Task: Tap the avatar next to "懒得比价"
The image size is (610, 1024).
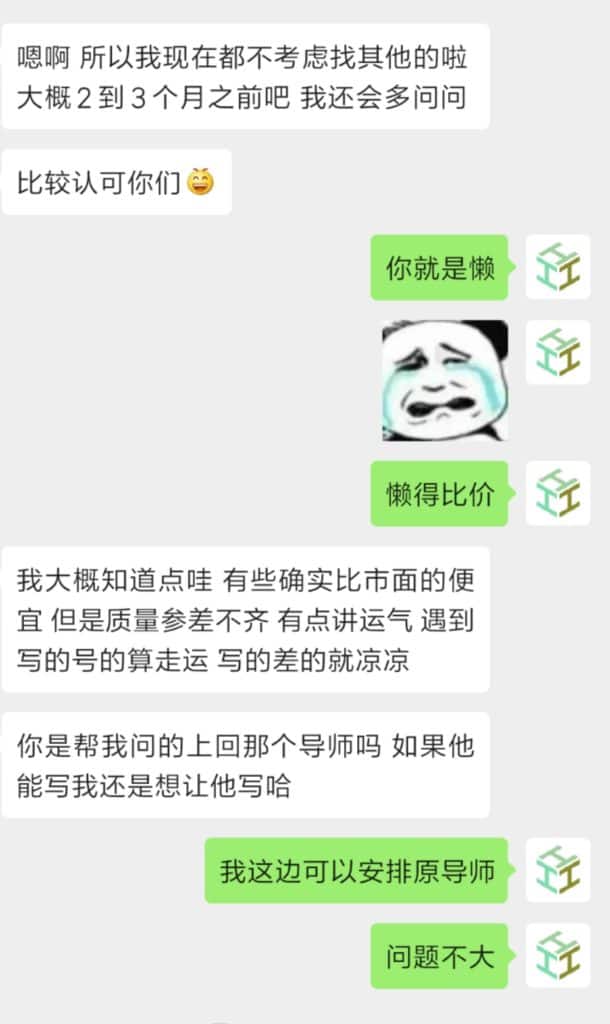Action: pos(557,493)
